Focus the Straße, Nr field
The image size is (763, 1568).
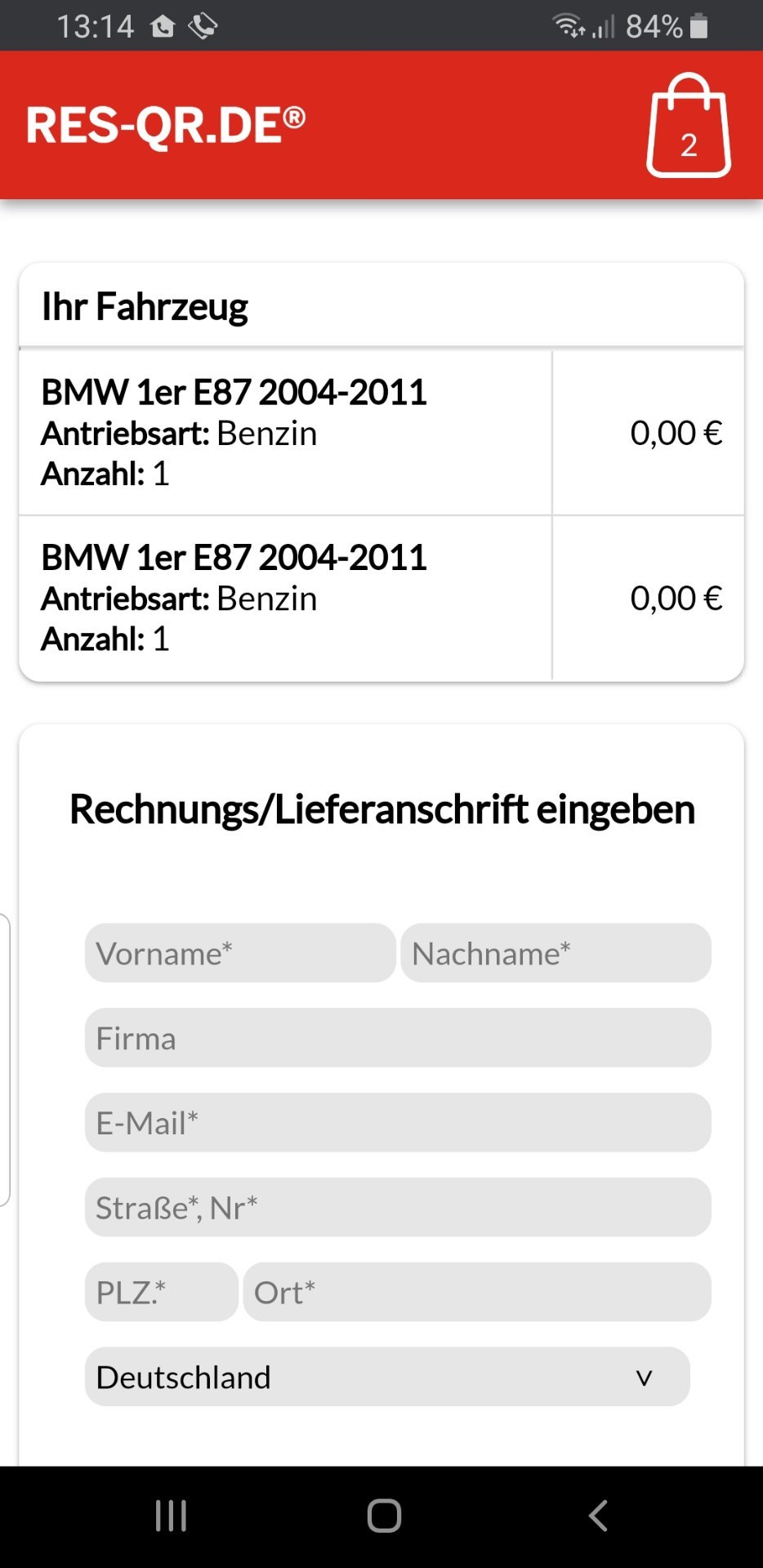(x=398, y=1207)
